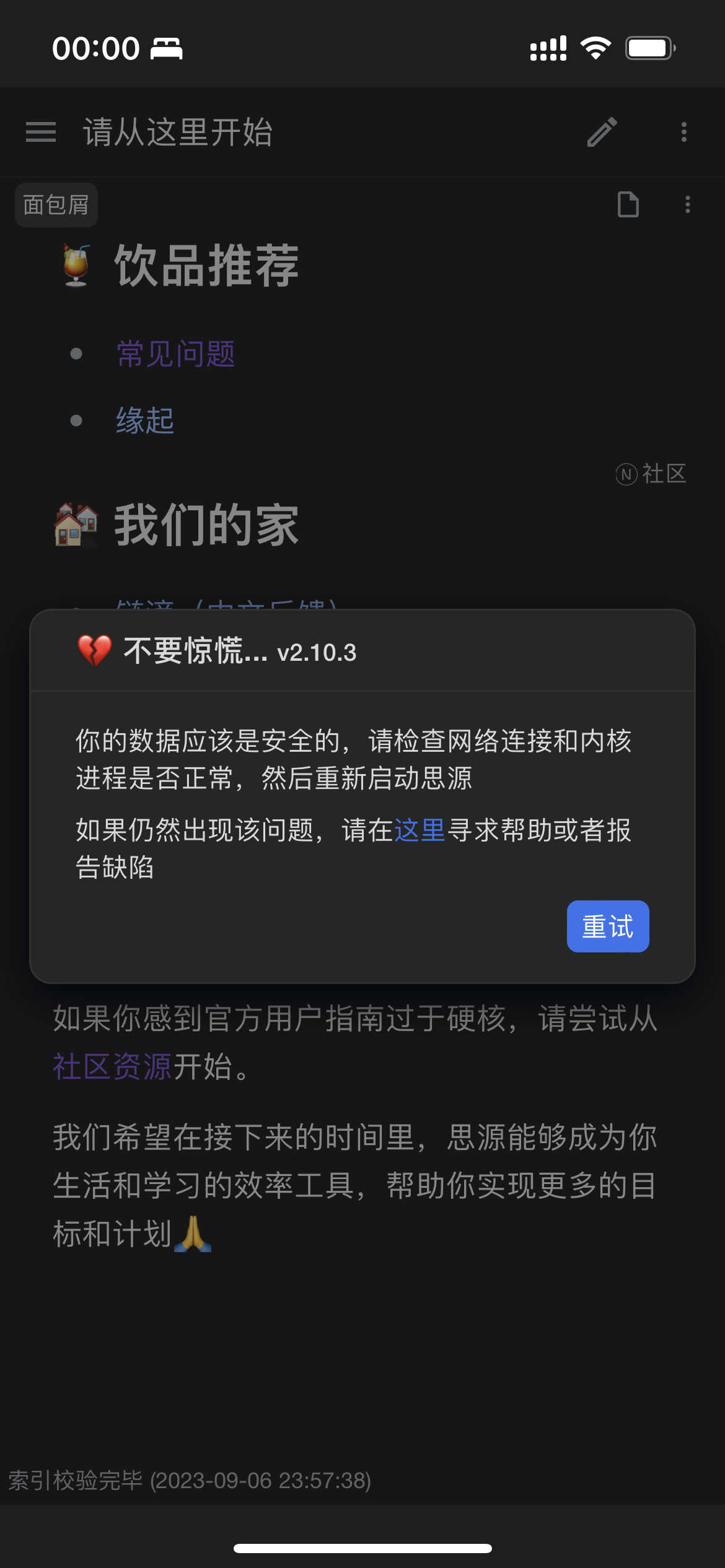Tap the cellular signal icon in status bar

coord(548,47)
